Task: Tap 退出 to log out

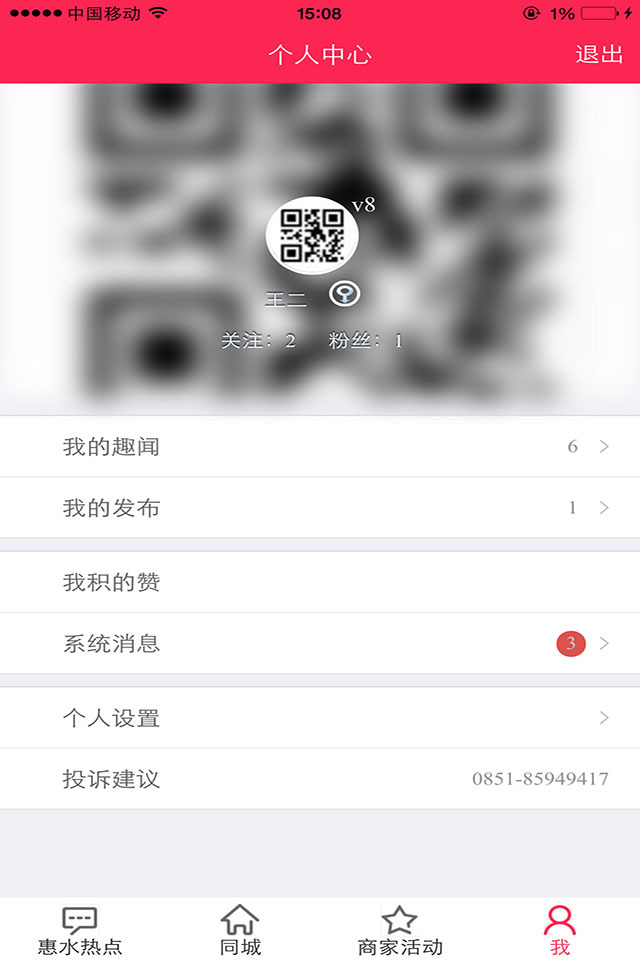Action: click(x=599, y=55)
